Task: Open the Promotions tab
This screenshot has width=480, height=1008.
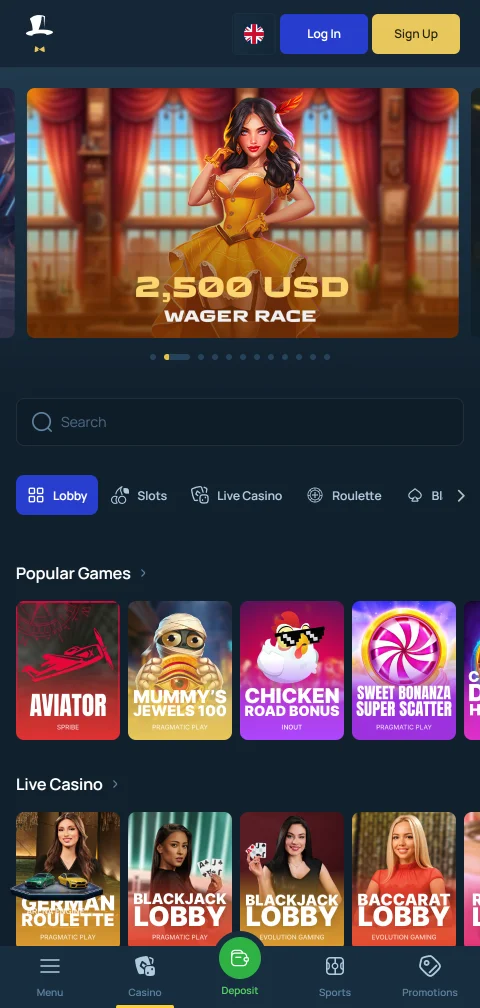Action: (430, 977)
